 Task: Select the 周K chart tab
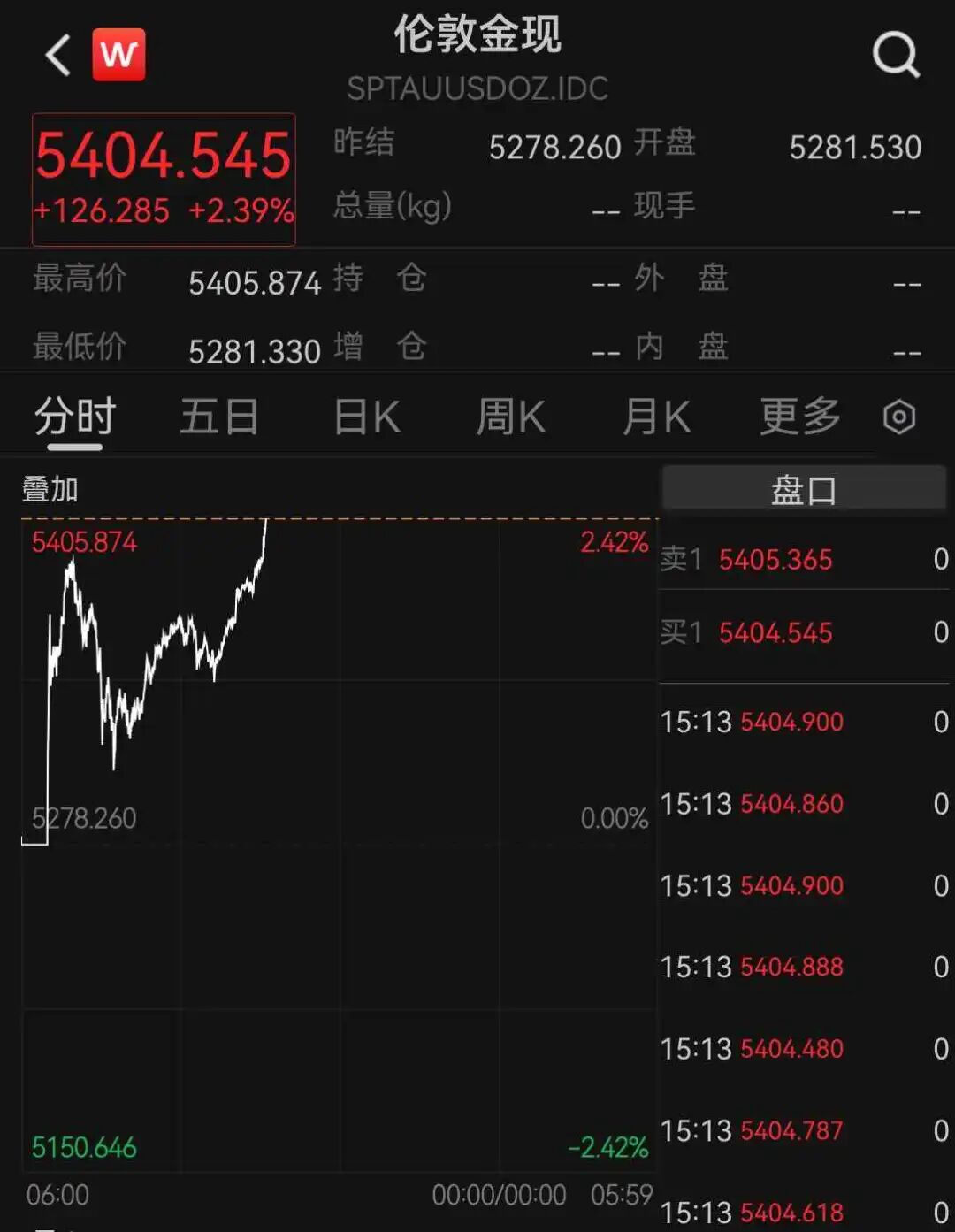(510, 417)
